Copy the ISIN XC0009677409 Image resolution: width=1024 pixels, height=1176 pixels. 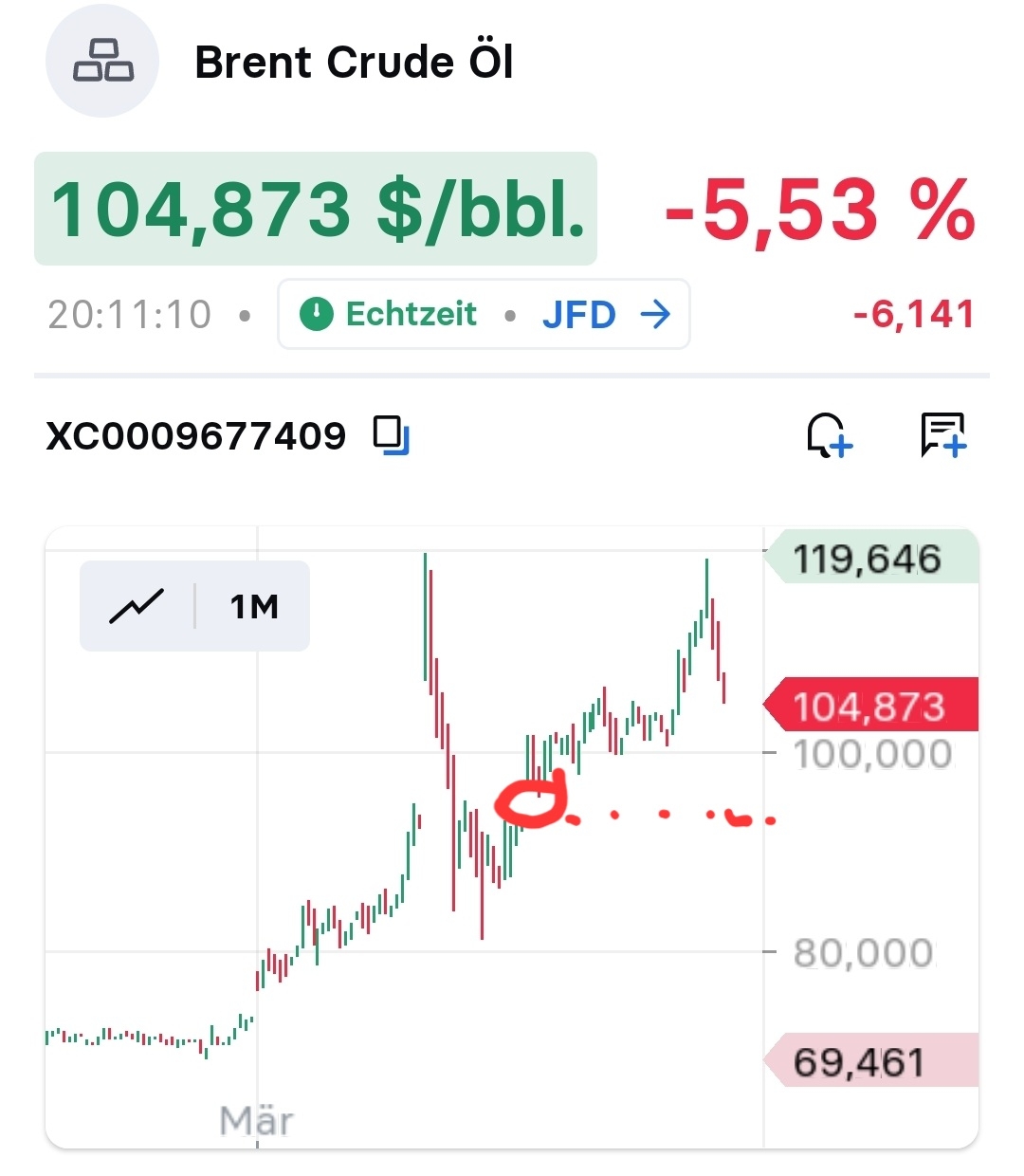coord(391,435)
